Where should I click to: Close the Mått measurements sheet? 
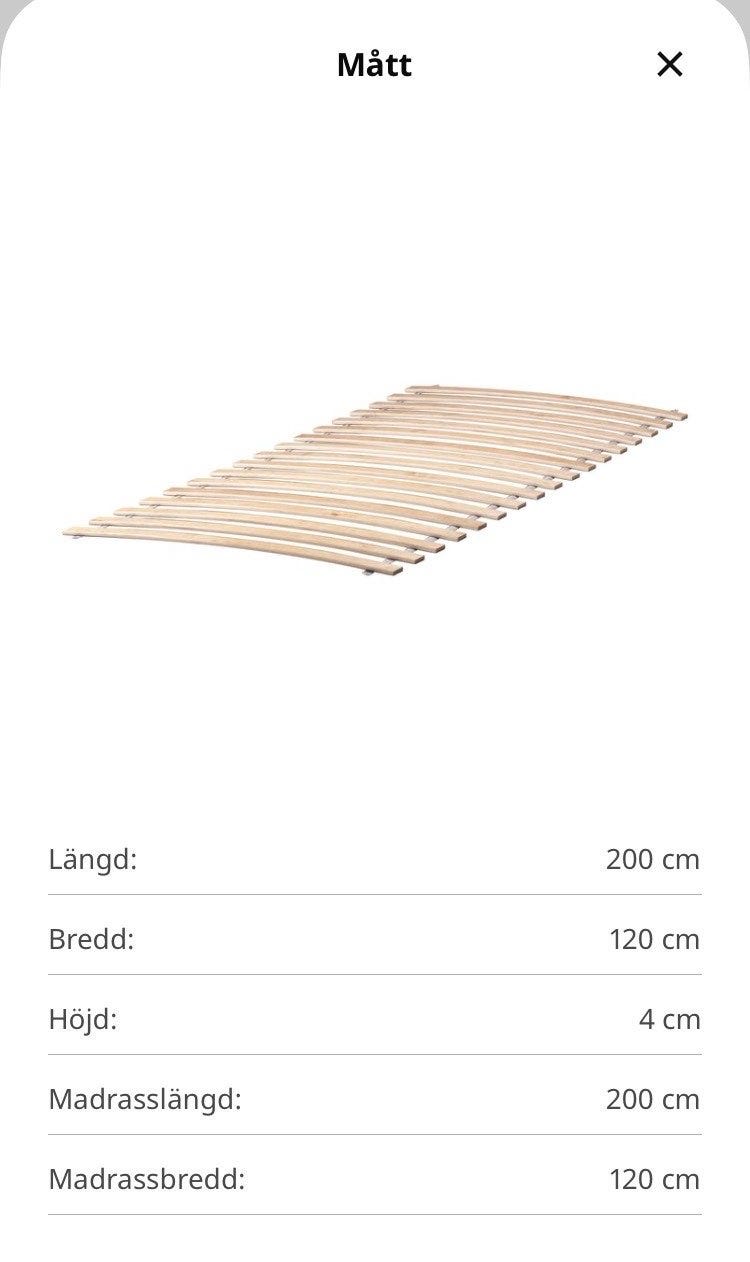coord(669,65)
